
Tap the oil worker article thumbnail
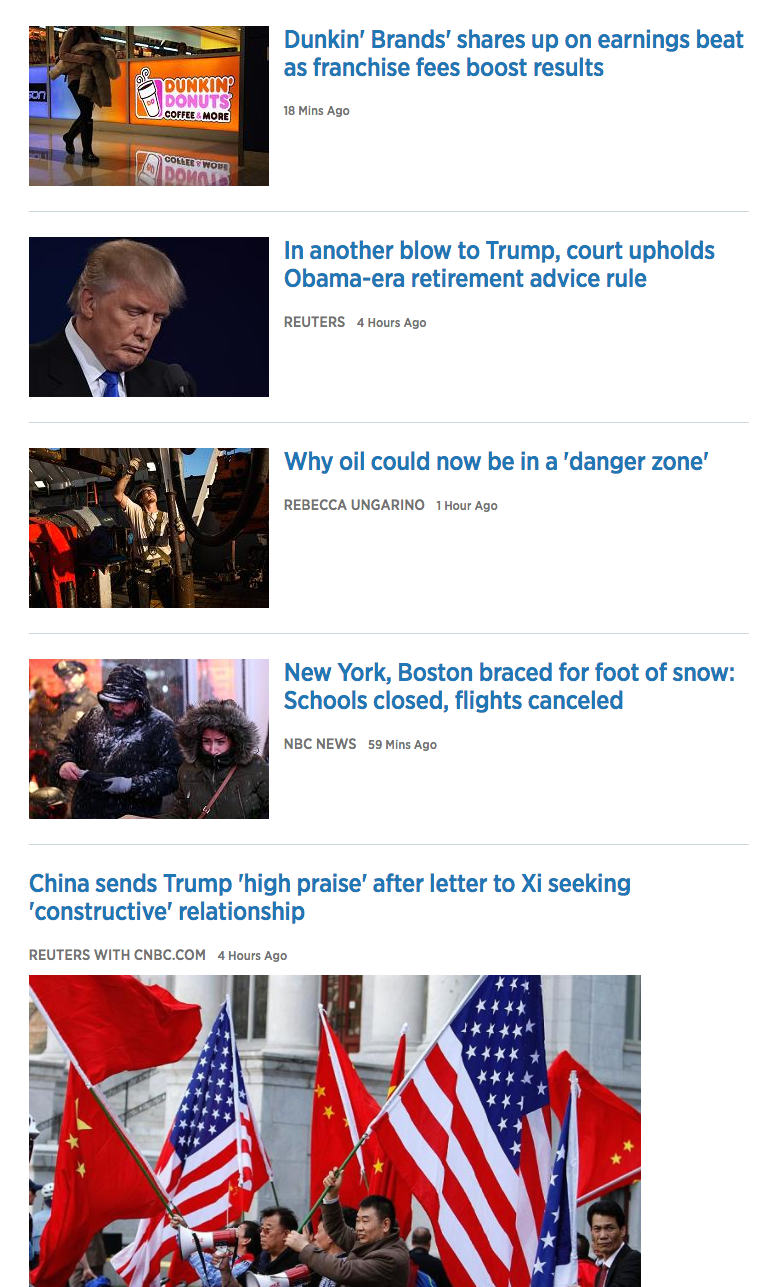coord(149,528)
